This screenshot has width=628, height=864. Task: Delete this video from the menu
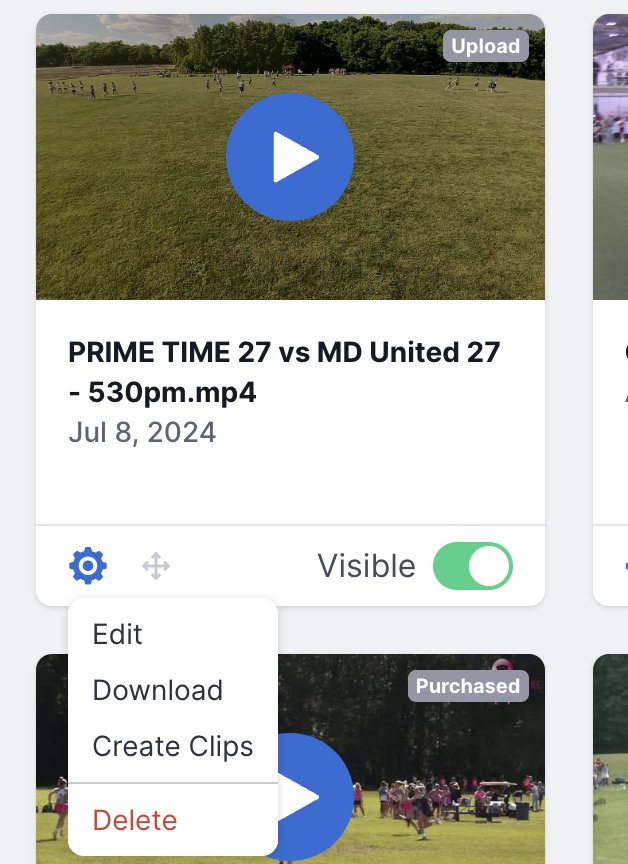pyautogui.click(x=135, y=820)
